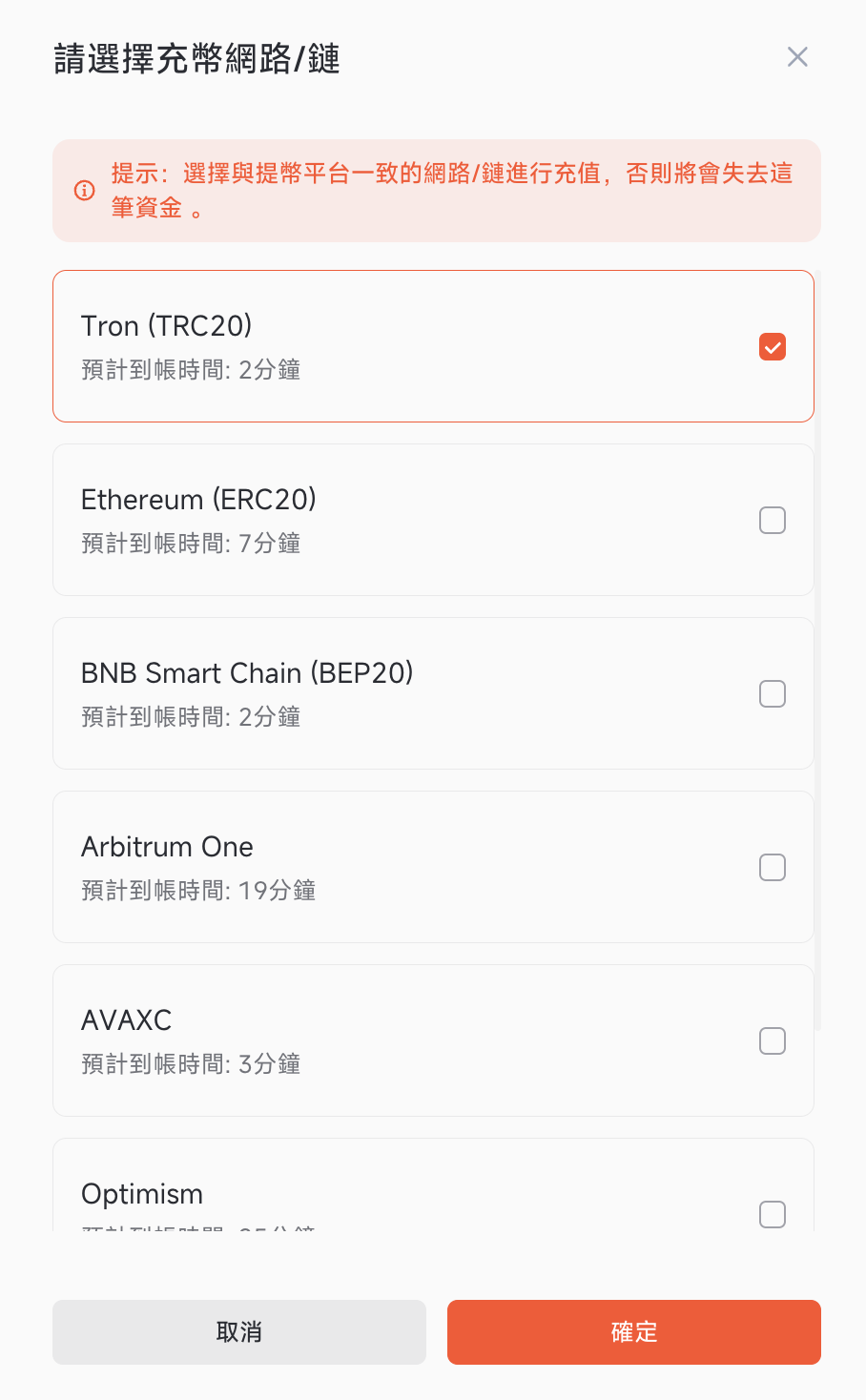Select the AVAXC network option
This screenshot has width=866, height=1400.
433,1040
